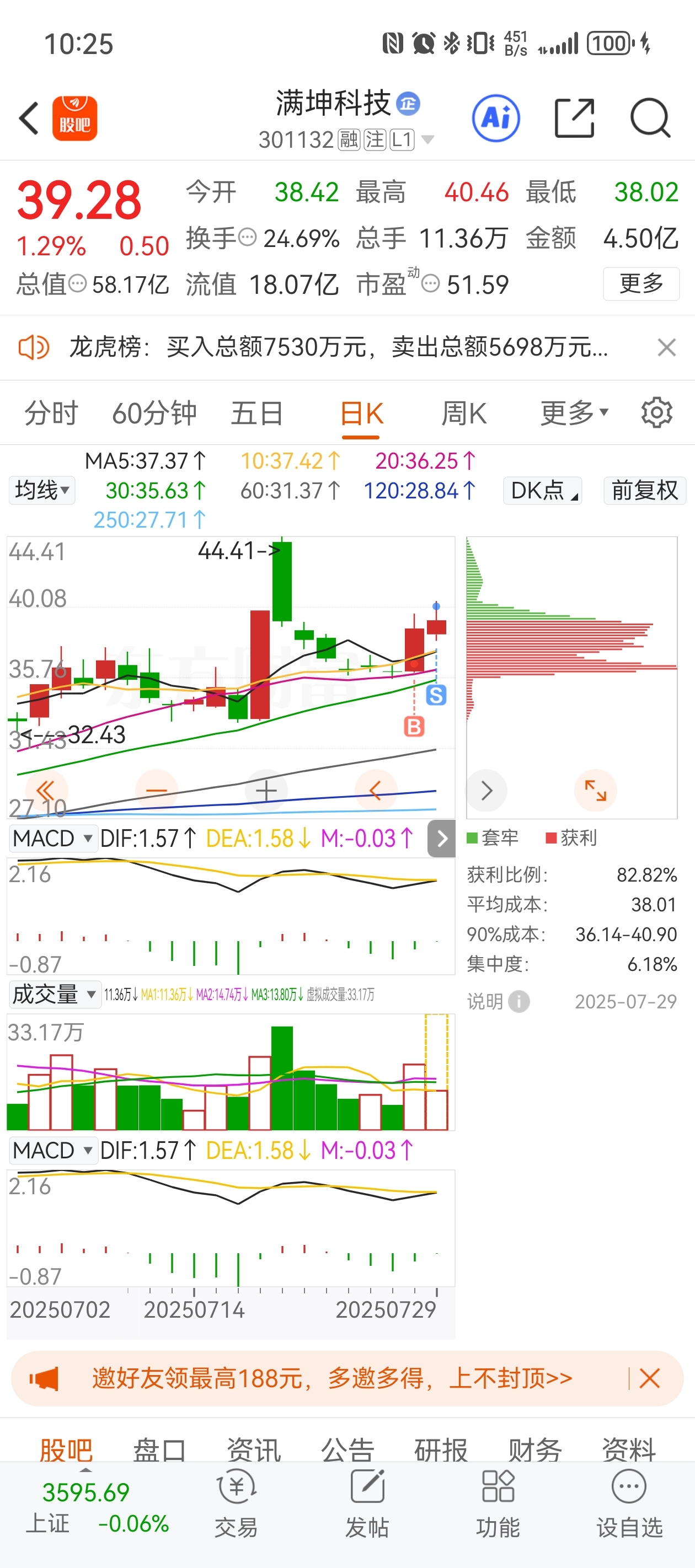Viewport: 695px width, 1568px height.
Task: Add stock to watchlist with 设自选
Action: tap(629, 1502)
